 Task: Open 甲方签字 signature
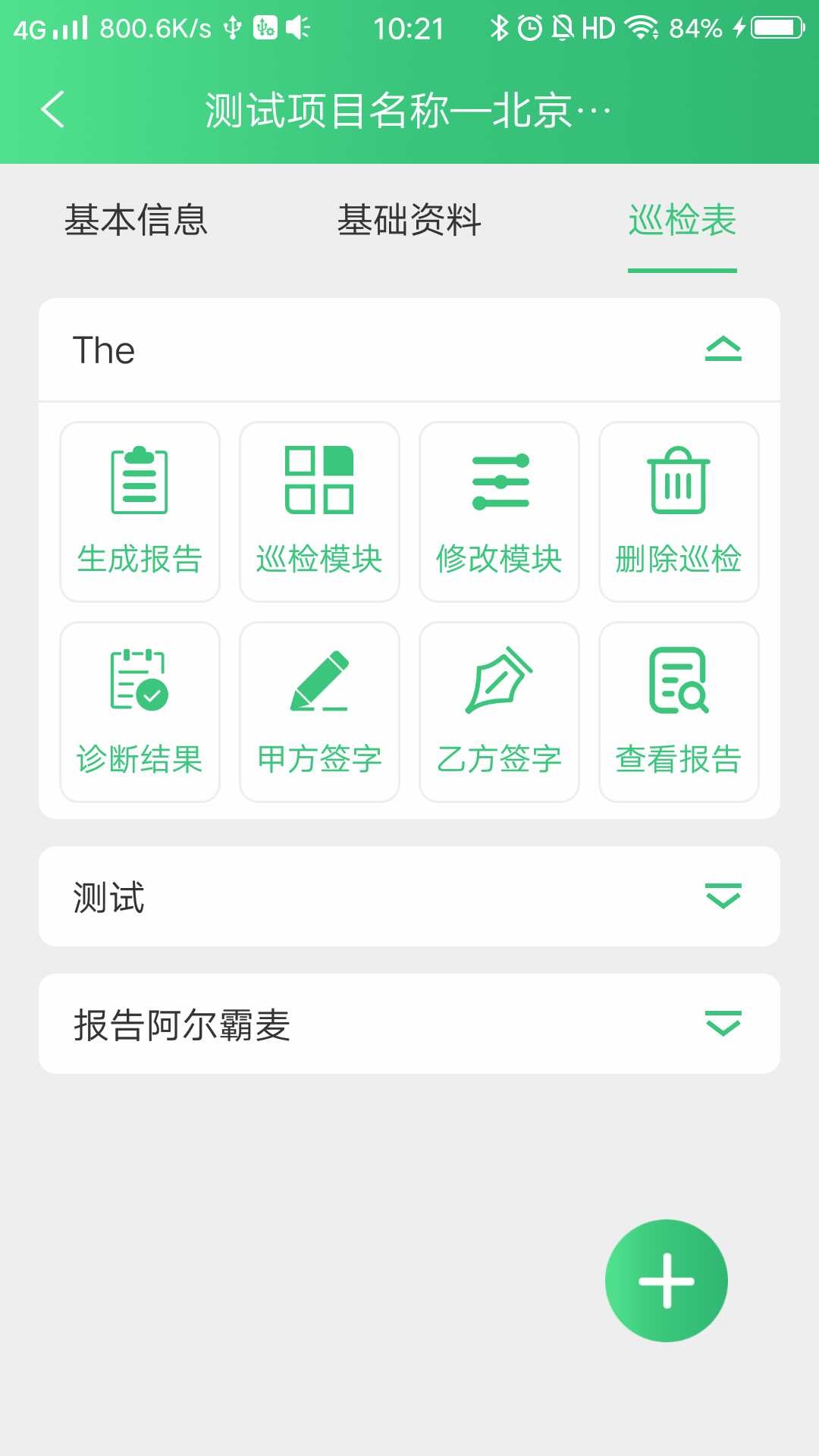[319, 712]
